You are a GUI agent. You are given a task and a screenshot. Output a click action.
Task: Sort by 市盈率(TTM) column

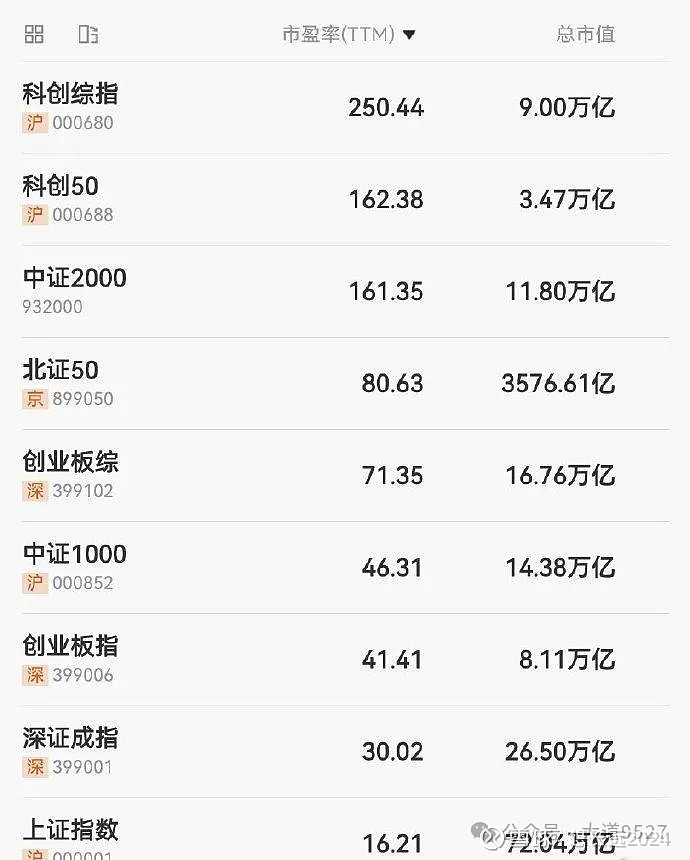click(349, 34)
